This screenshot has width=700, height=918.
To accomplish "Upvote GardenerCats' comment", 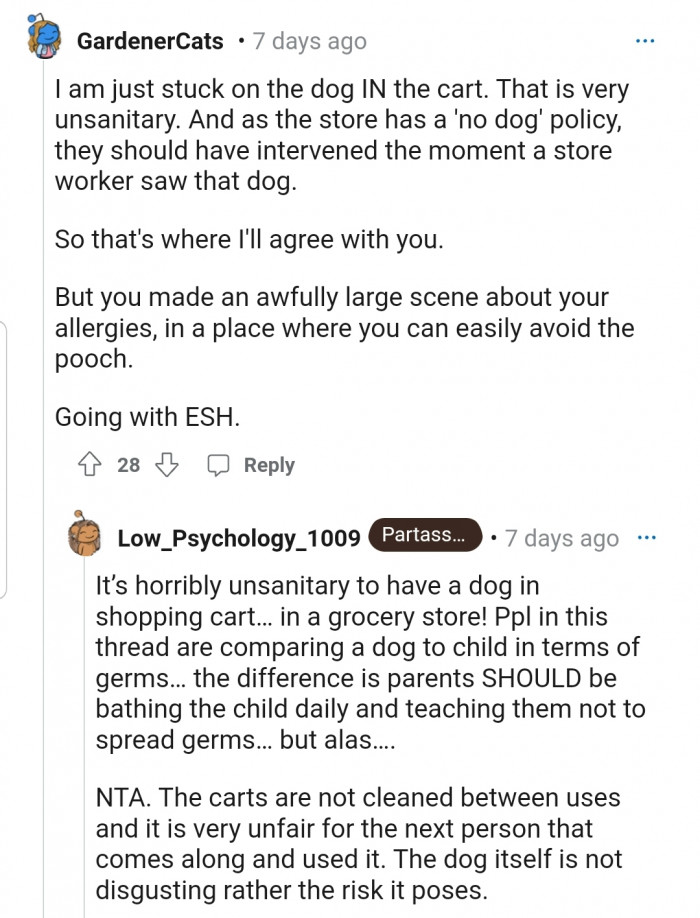I will coord(90,465).
